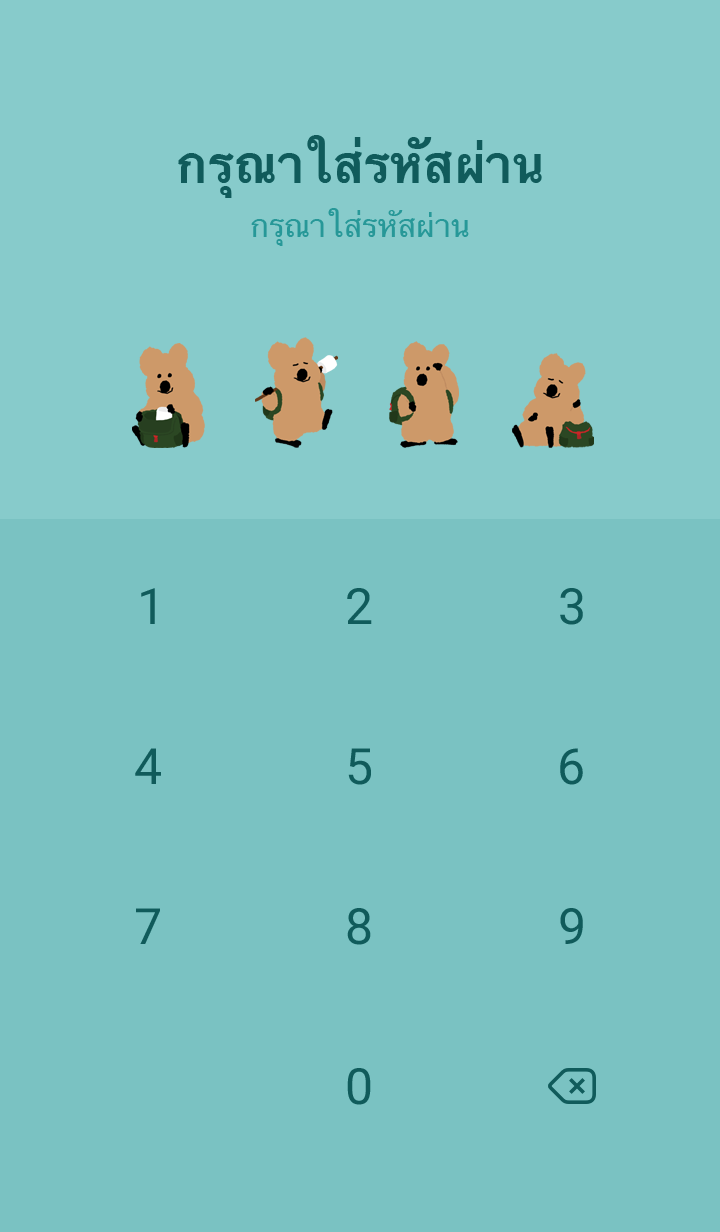Enter digit 1 on the keypad
Viewport: 720px width, 1232px height.
[x=149, y=607]
